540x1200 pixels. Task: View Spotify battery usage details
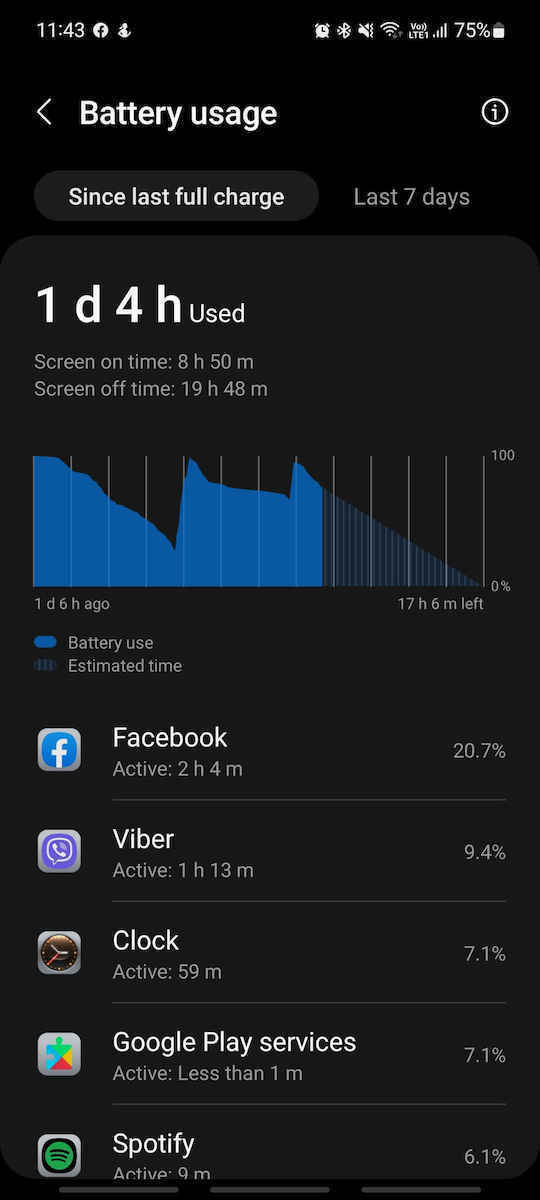pyautogui.click(x=270, y=1152)
